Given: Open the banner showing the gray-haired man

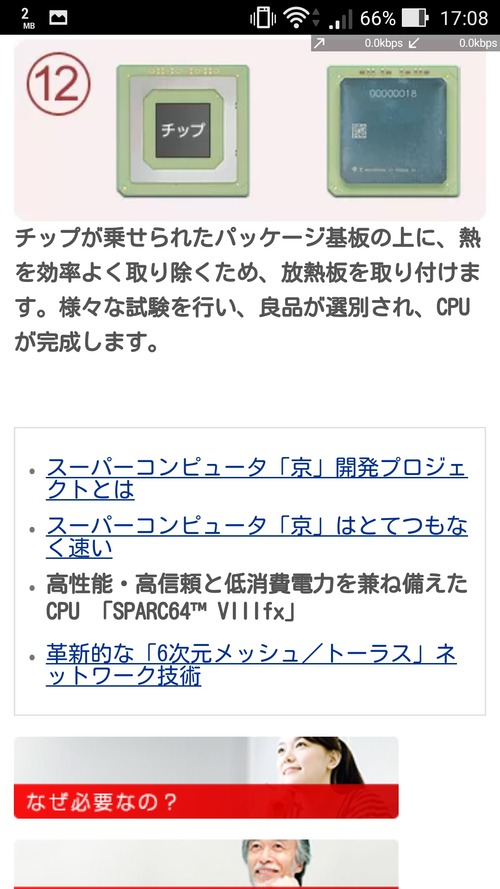Looking at the screenshot, I should [206, 864].
